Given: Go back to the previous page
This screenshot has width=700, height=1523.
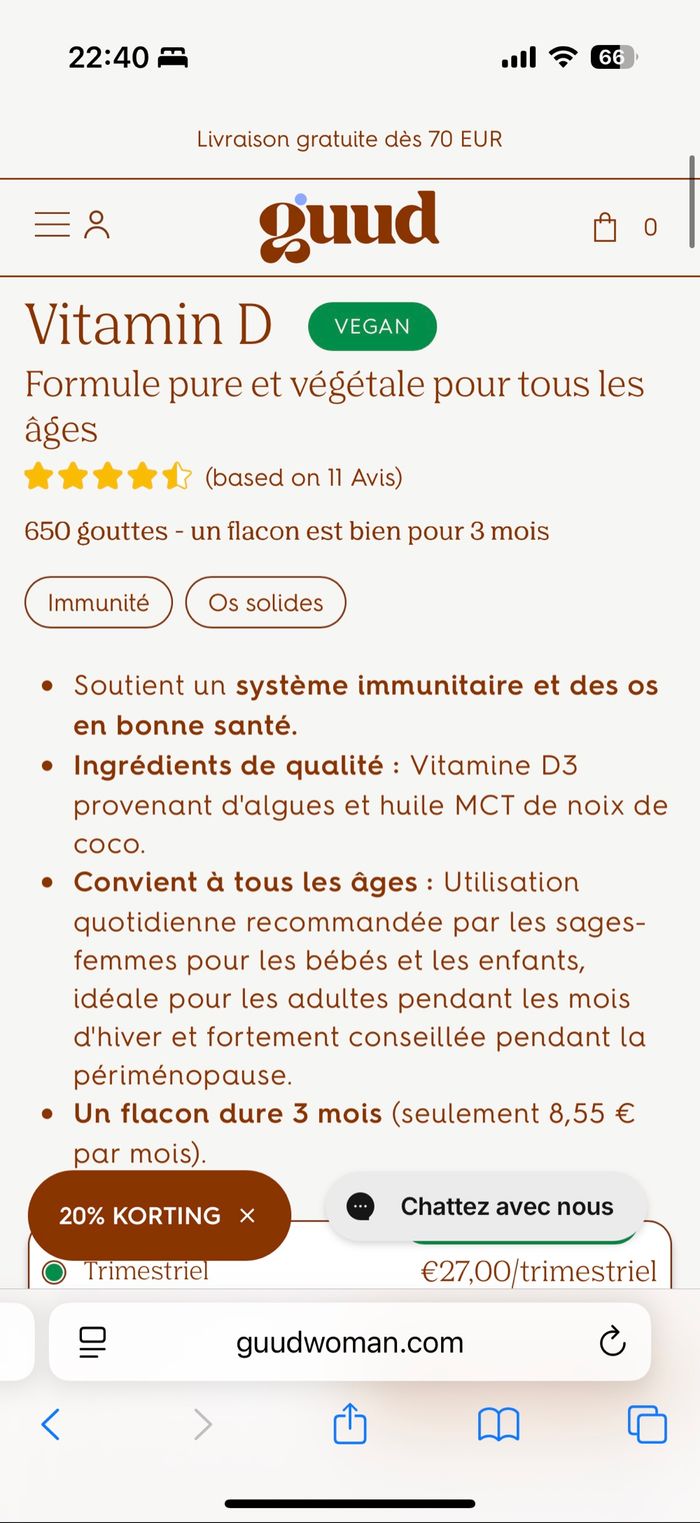Looking at the screenshot, I should tap(51, 1424).
